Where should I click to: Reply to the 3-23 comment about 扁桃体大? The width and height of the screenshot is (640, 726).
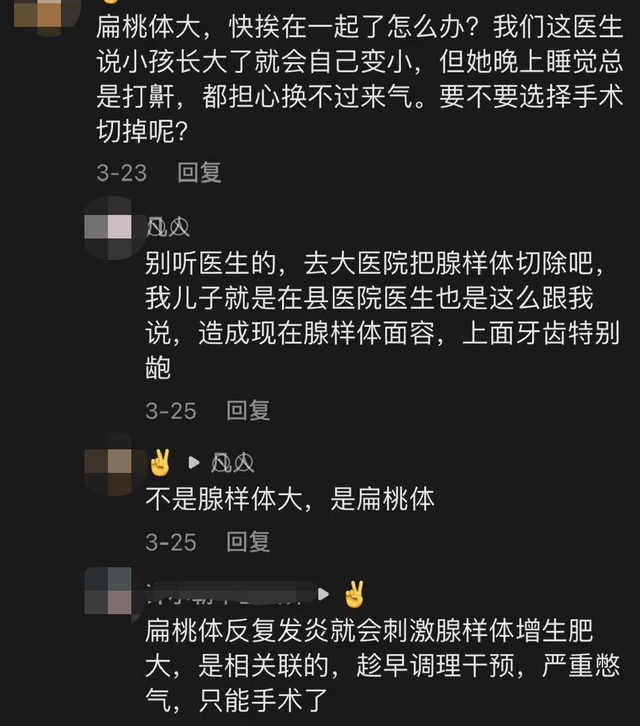[x=199, y=173]
